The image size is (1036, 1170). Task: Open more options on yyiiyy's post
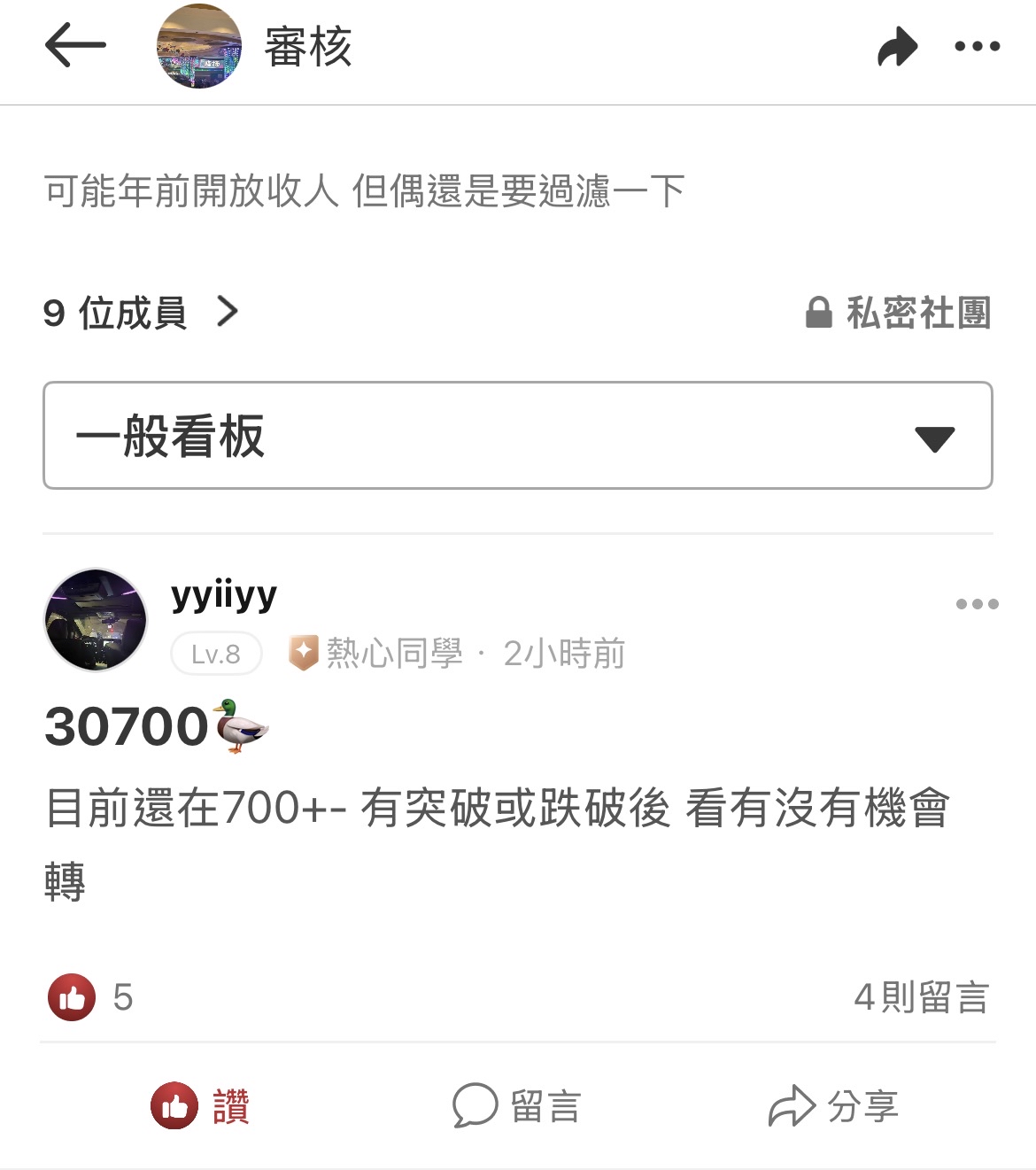pos(977,604)
